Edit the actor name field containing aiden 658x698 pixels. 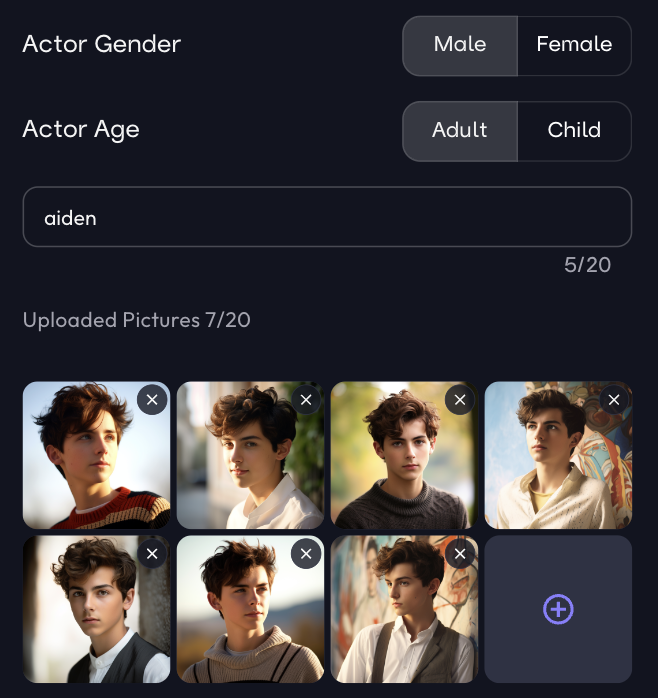[x=327, y=217]
